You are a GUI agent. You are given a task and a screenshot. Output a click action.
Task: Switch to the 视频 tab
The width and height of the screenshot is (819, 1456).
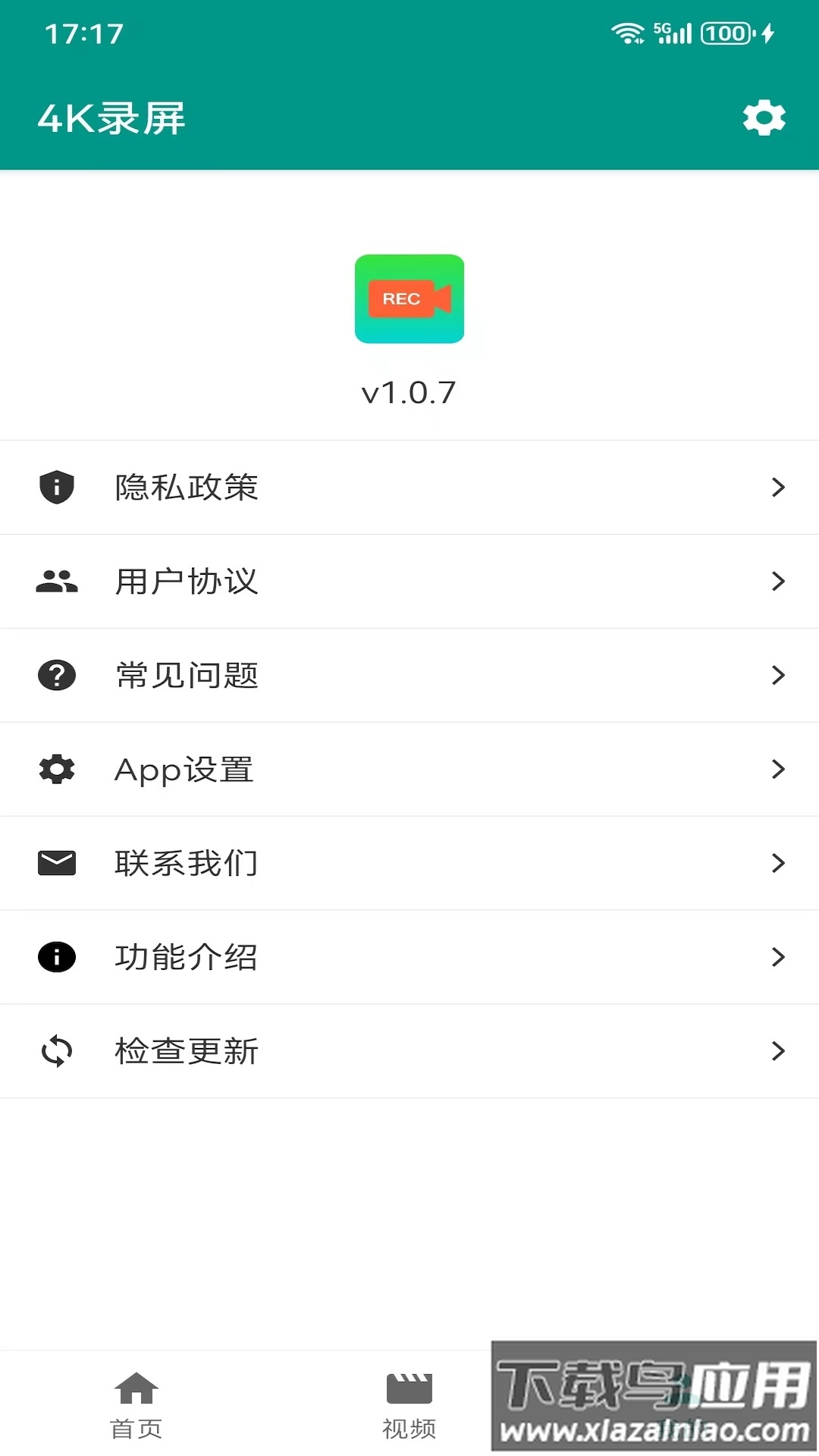(x=409, y=1410)
